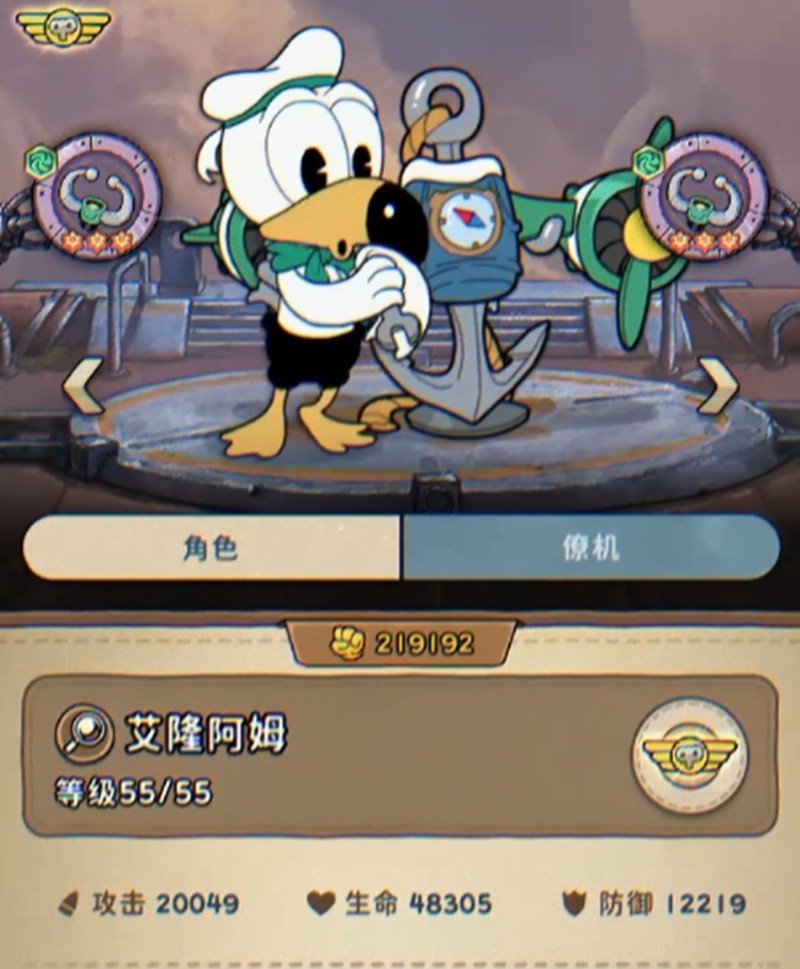Screen dimensions: 800x969
Task: Go to the next character with right arrow
Action: [x=717, y=385]
